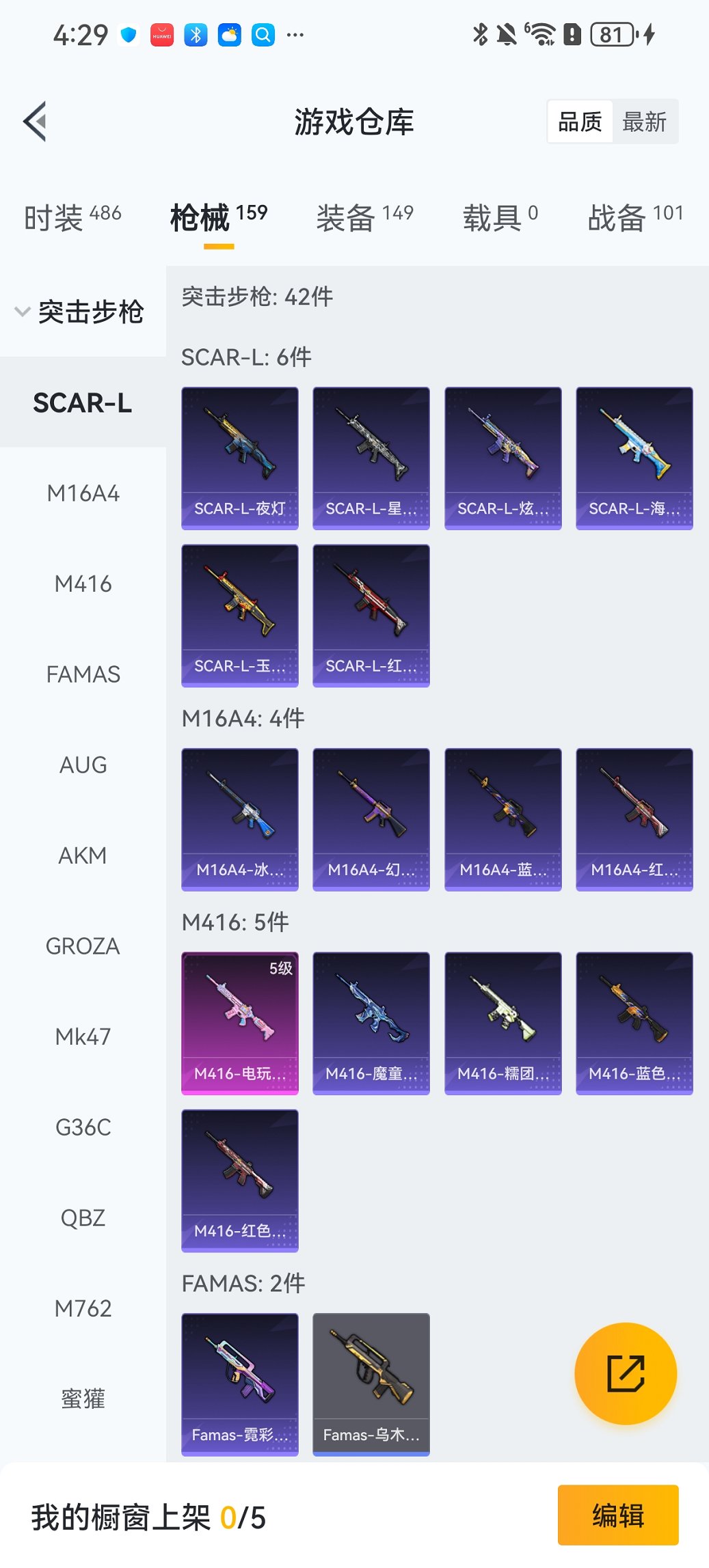Sort warehouse by 最新
709x1568 pixels.
click(644, 122)
